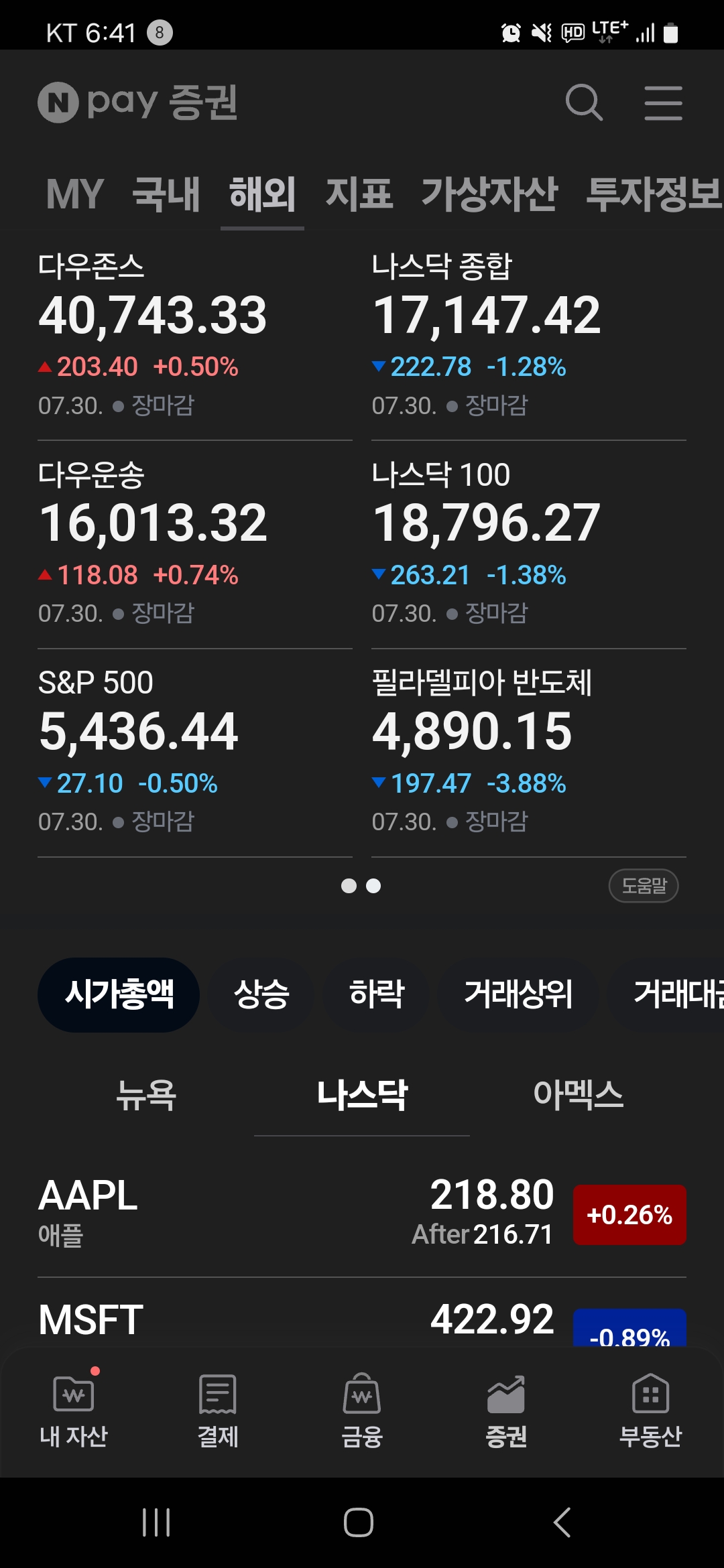
Task: Open the 나스닥 종합 index card
Action: (529, 335)
